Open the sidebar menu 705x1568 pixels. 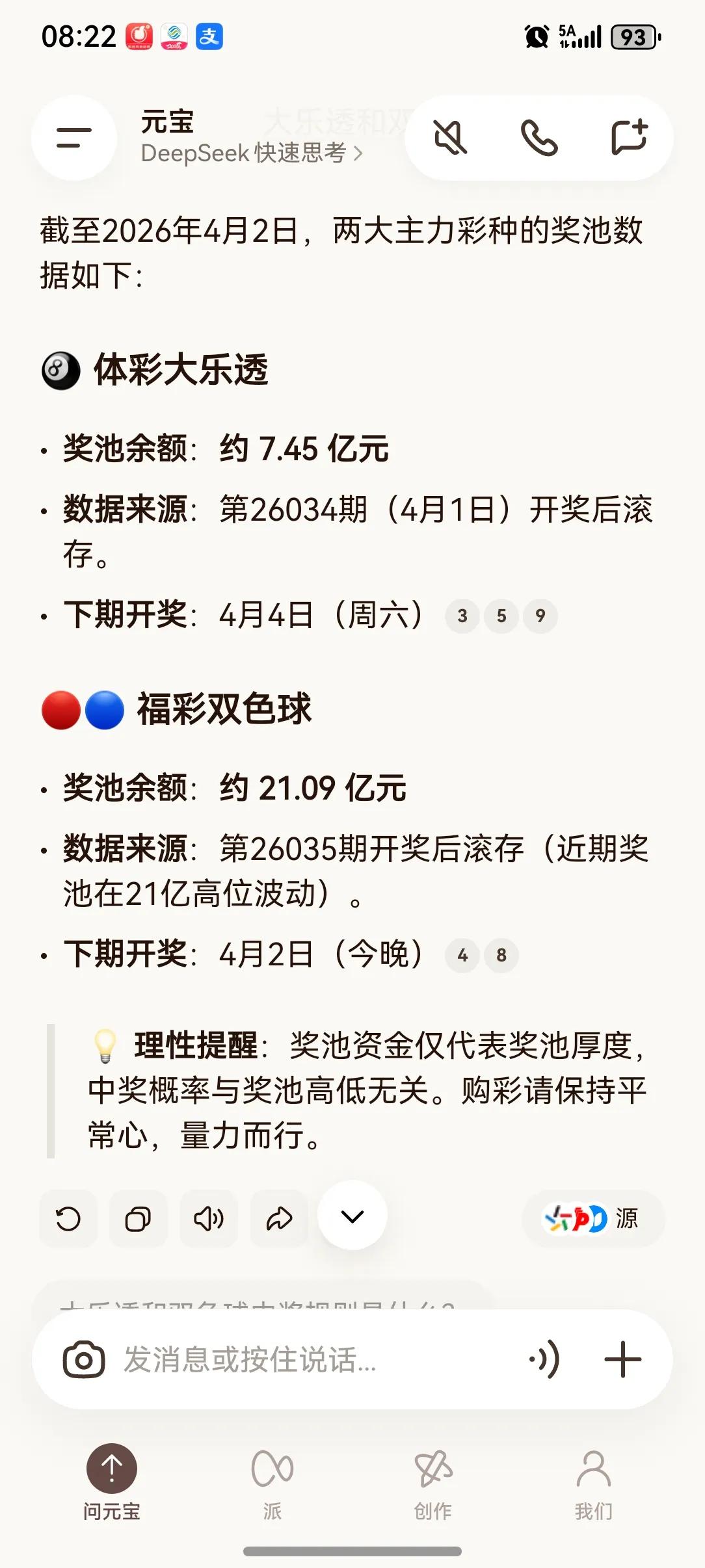point(73,138)
